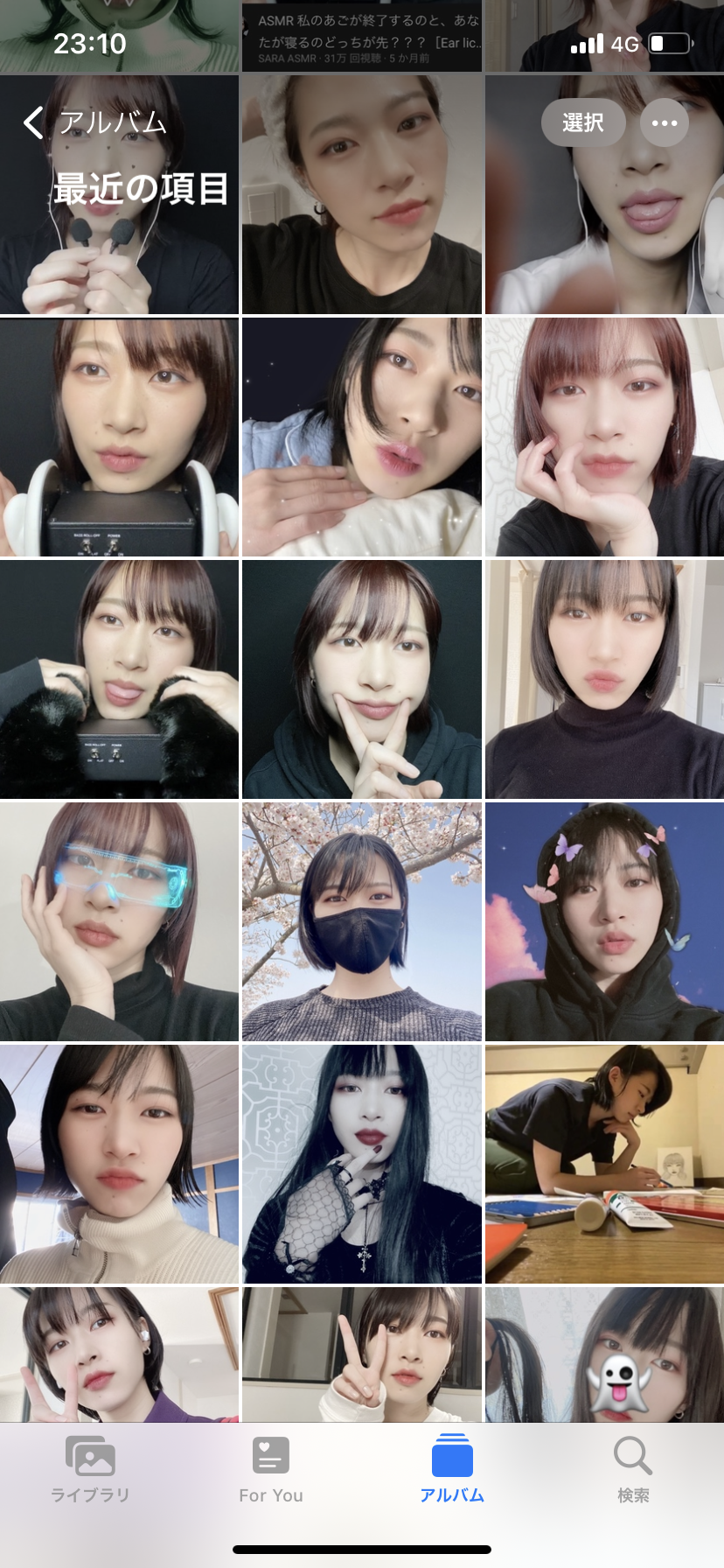724x1568 pixels.
Task: Open the gothic photo with cross necklace
Action: click(362, 1164)
